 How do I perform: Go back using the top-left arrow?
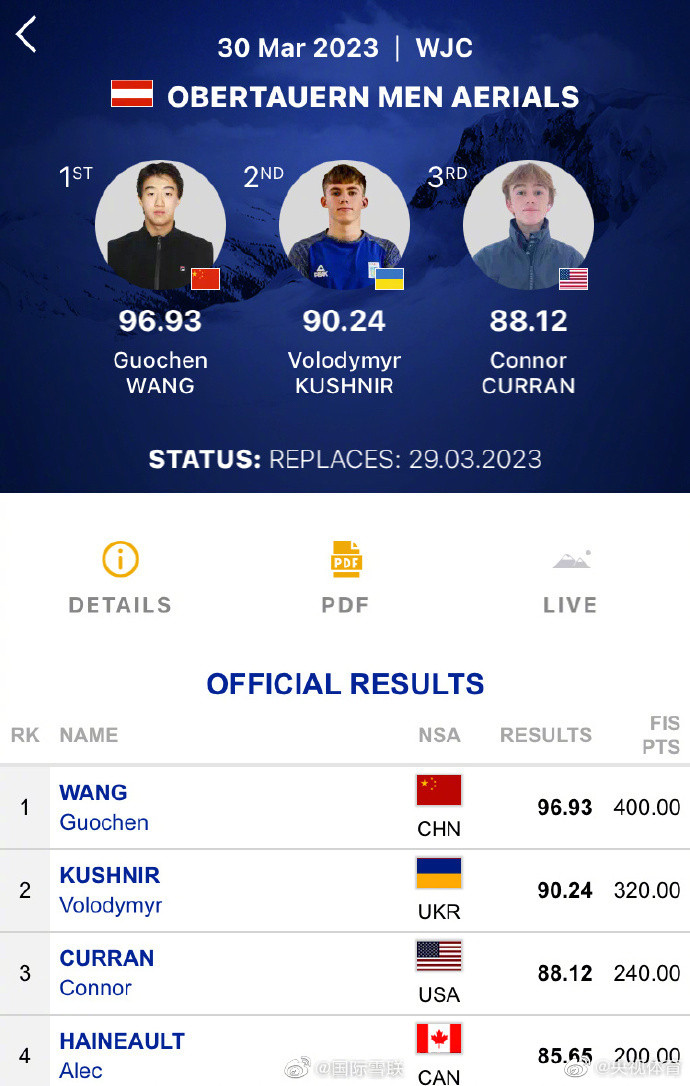tap(27, 35)
